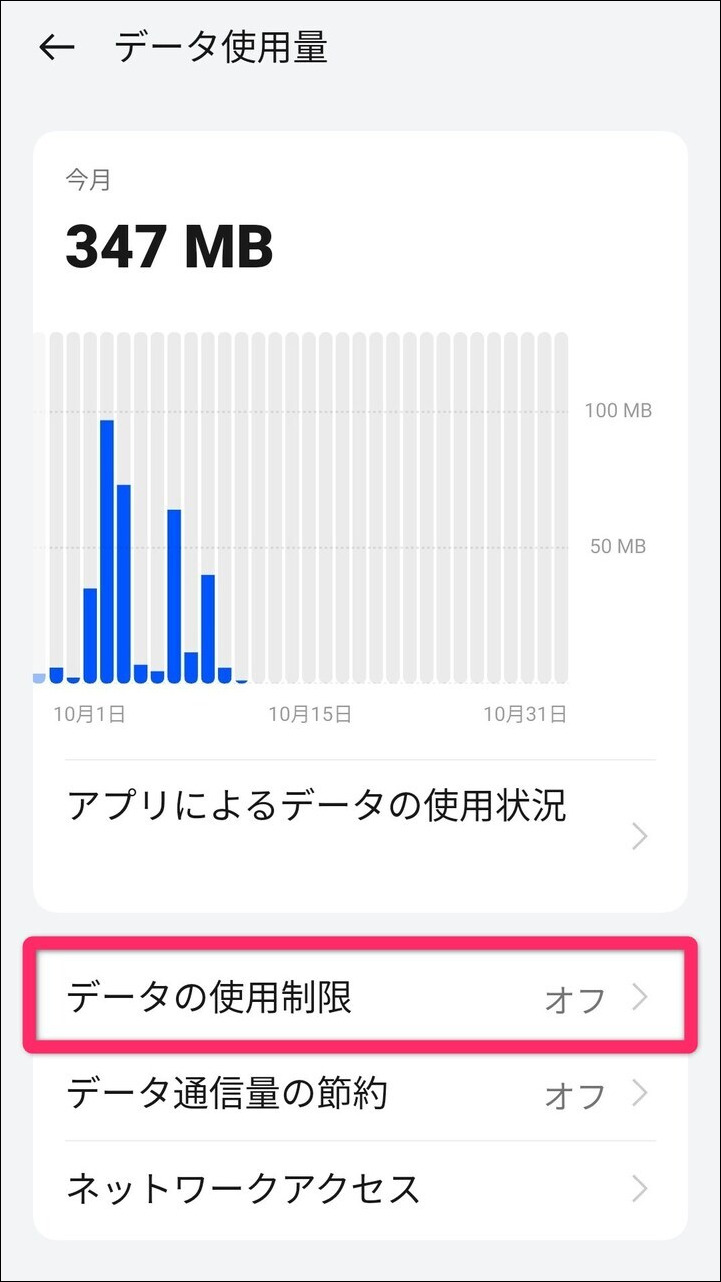Open データ通信量の節約 setting
The height and width of the screenshot is (1282, 721).
click(360, 1093)
